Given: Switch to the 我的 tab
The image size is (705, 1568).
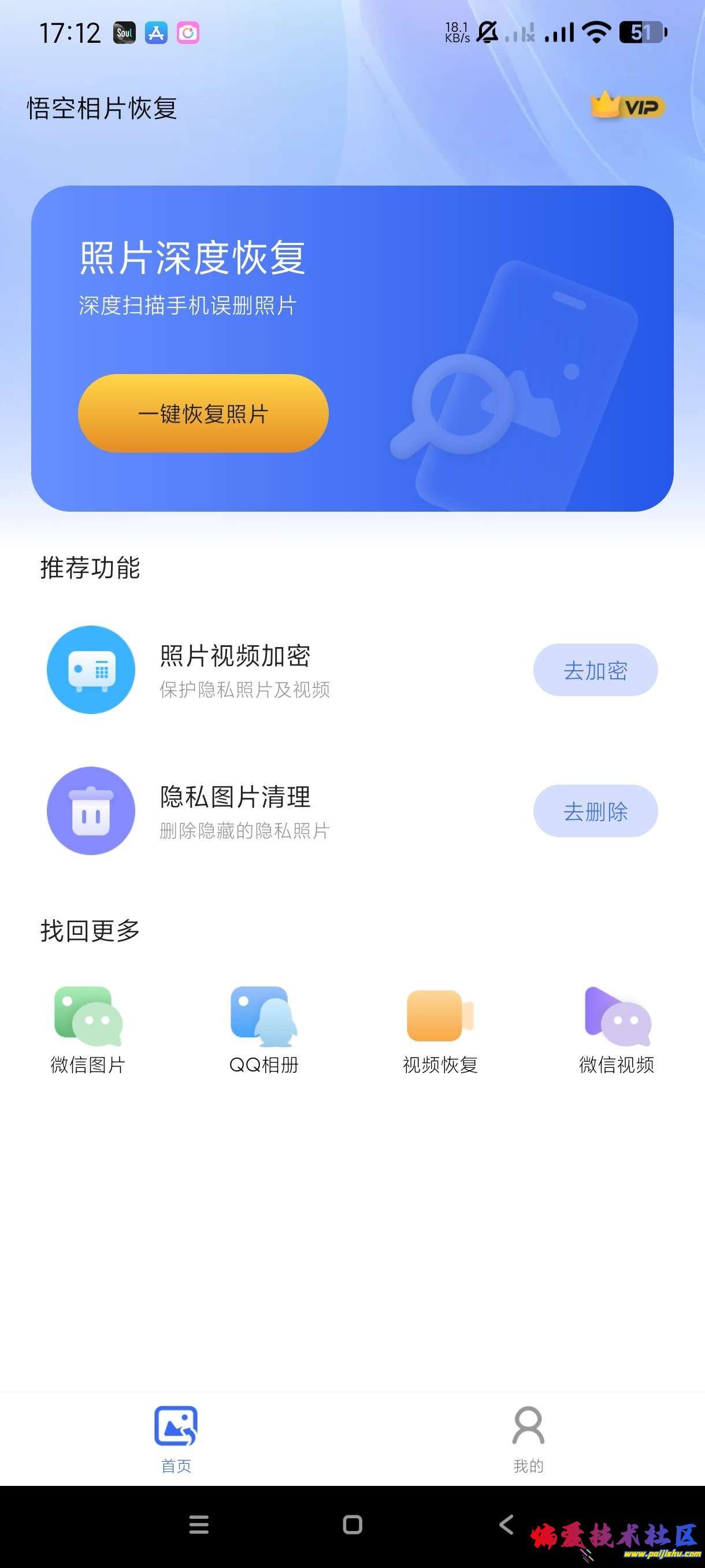Looking at the screenshot, I should pyautogui.click(x=528, y=1439).
